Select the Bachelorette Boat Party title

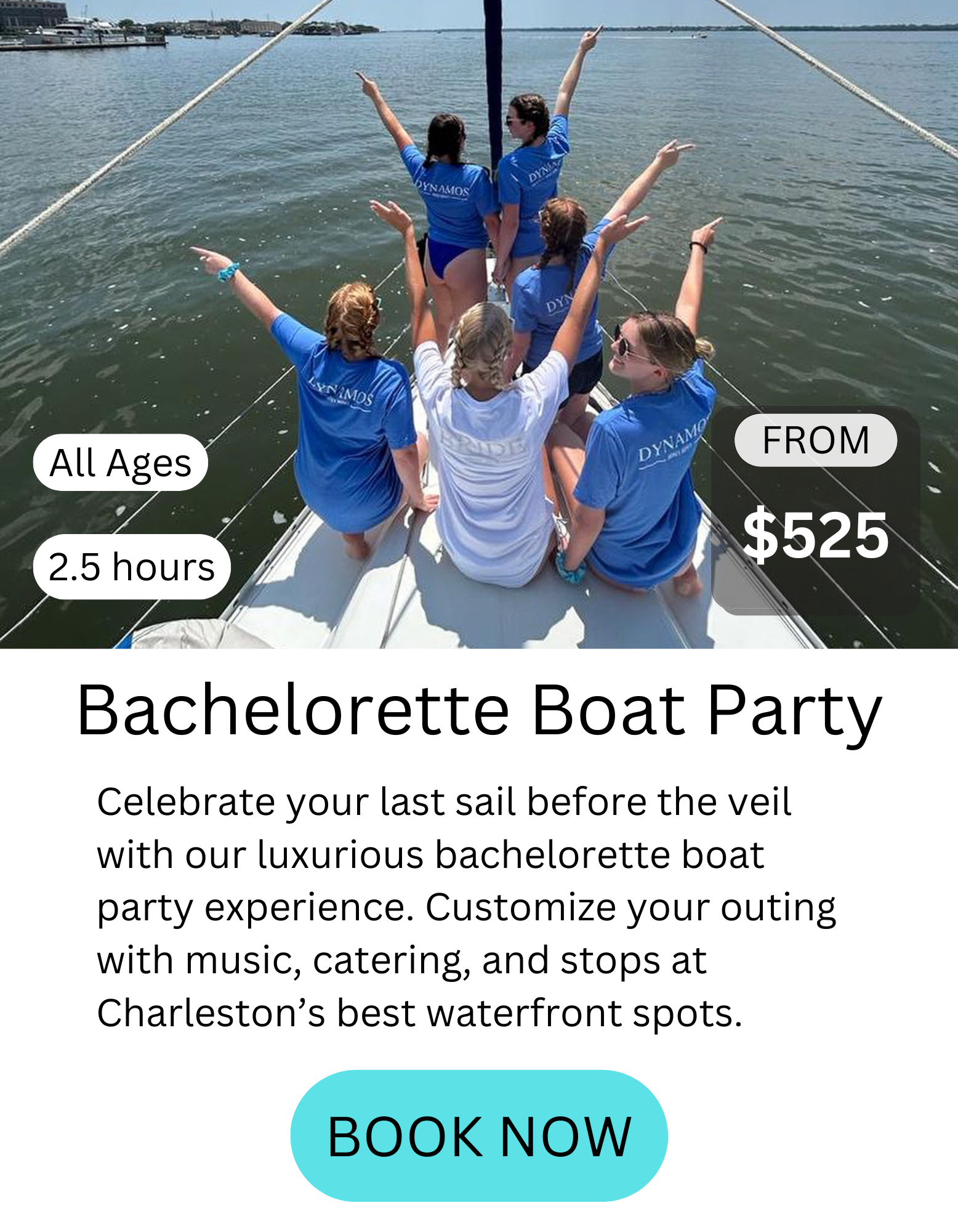click(479, 709)
